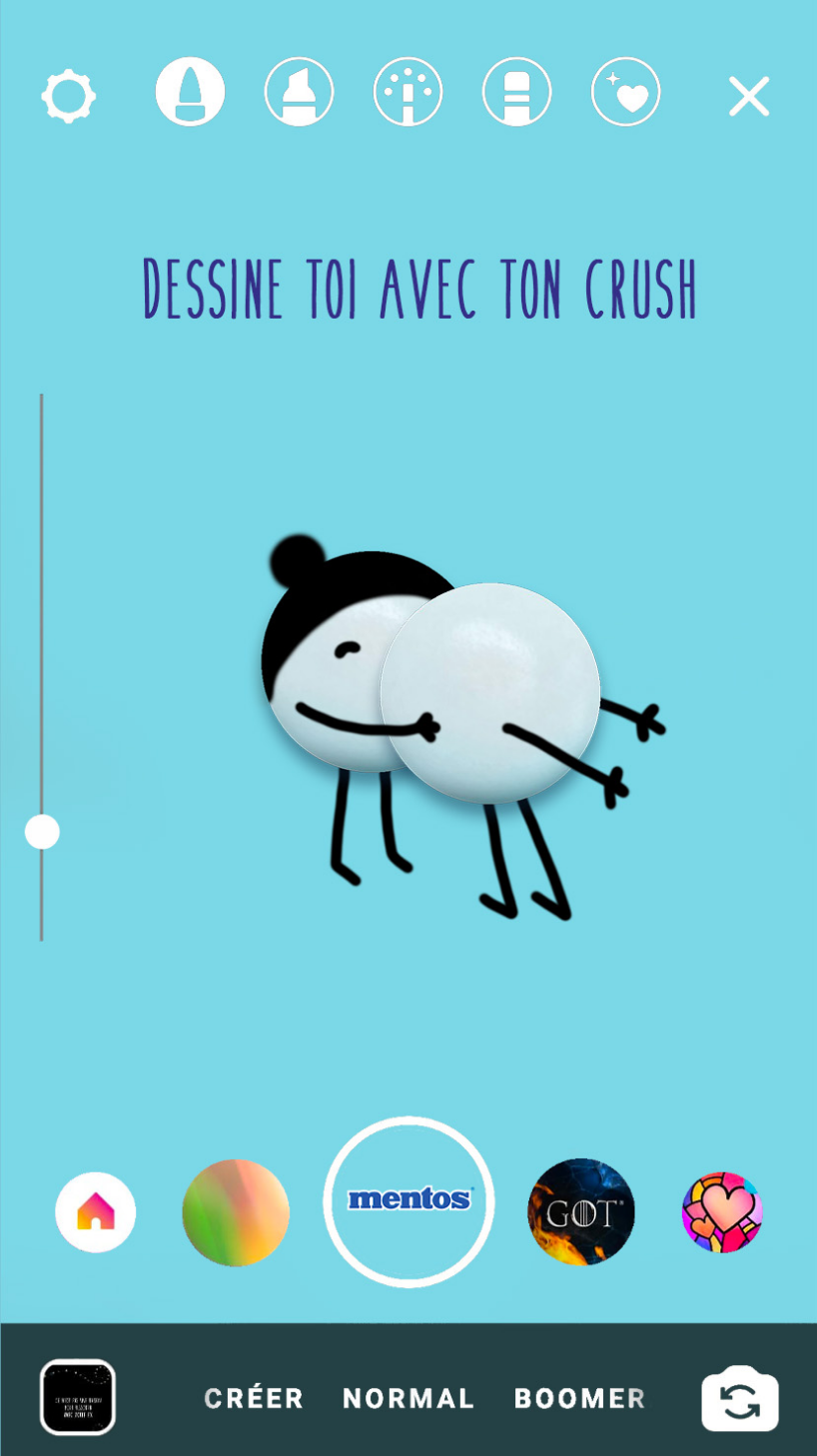Switch to BOOMER mode
Screen dimensions: 817x1456
coord(579,1398)
